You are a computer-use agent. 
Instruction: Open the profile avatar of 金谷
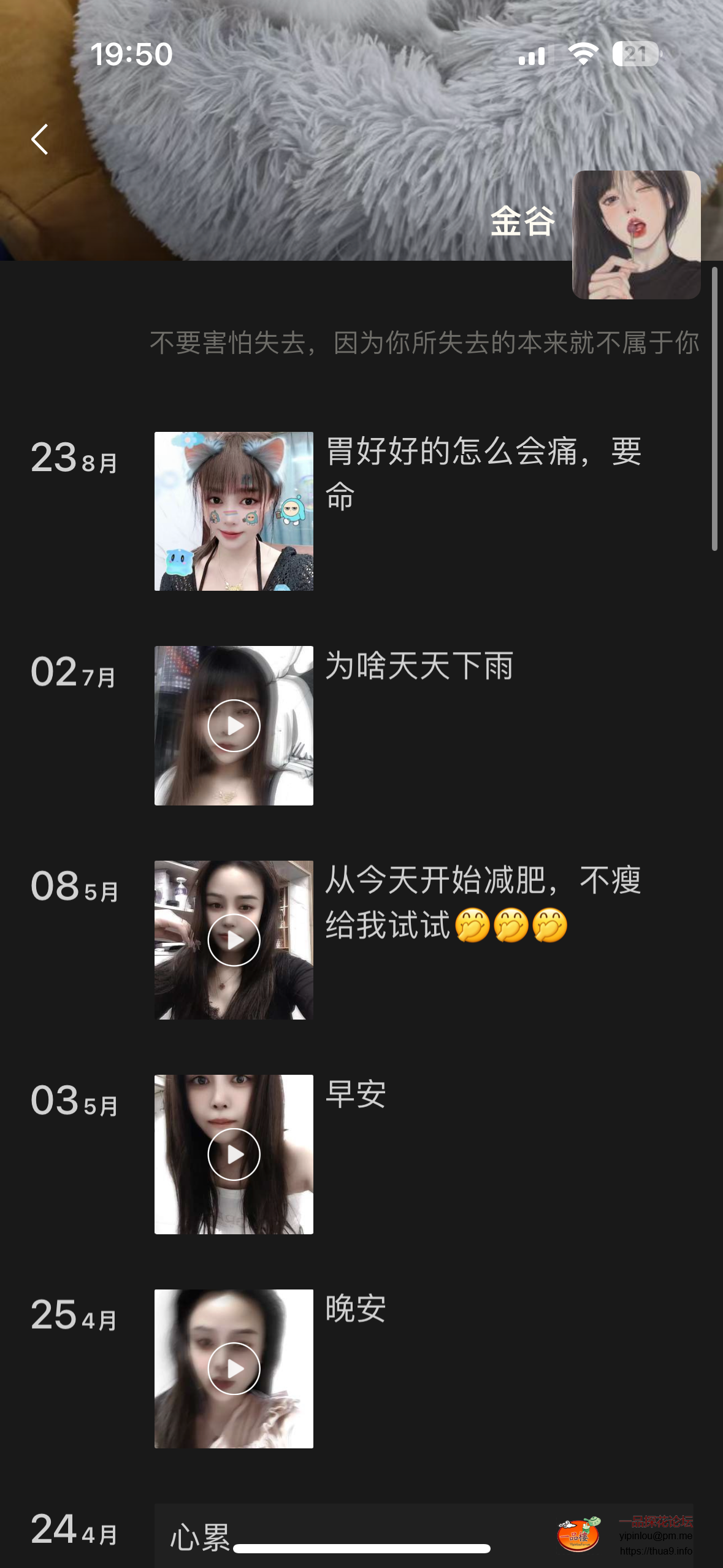coord(635,234)
